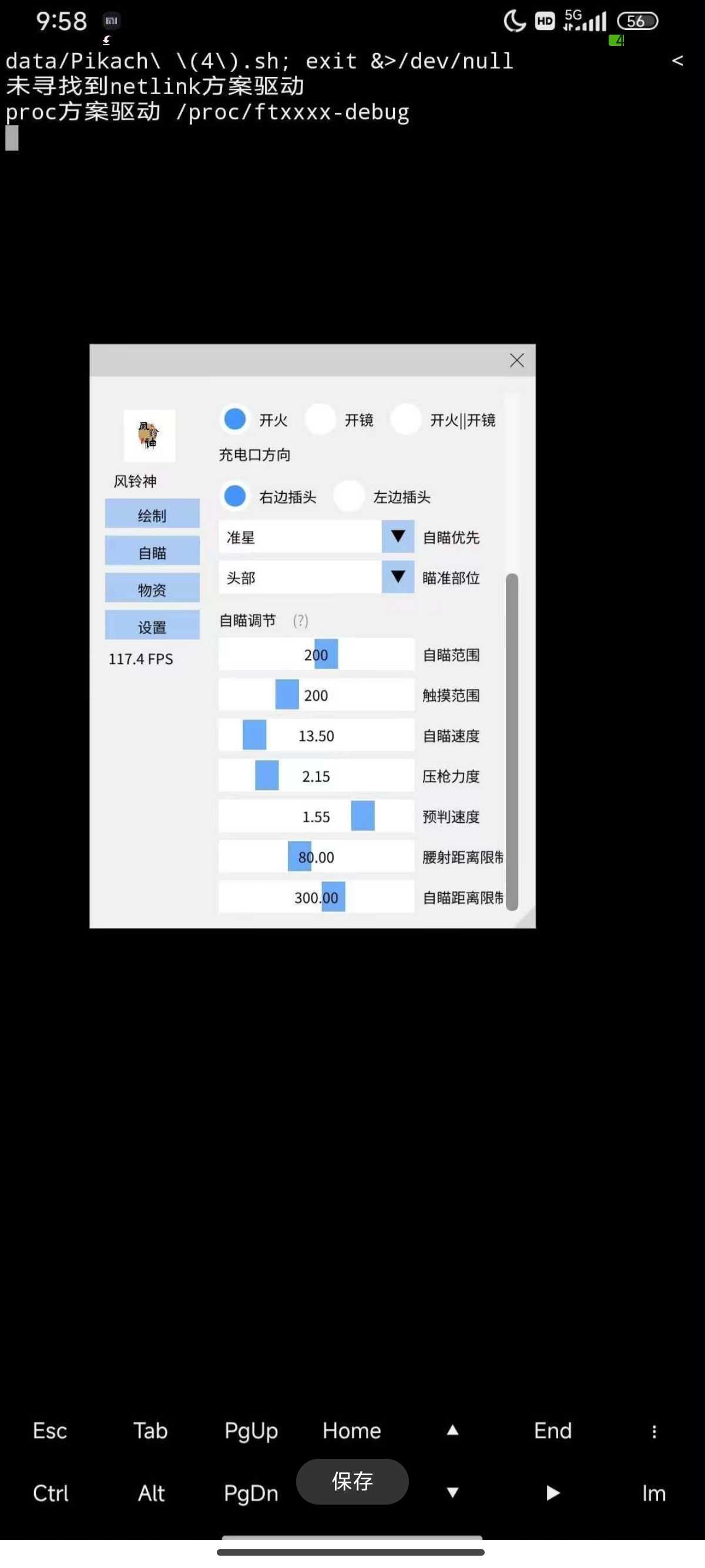The image size is (705, 1568).
Task: Select the 右边插头 radio option
Action: pos(235,496)
